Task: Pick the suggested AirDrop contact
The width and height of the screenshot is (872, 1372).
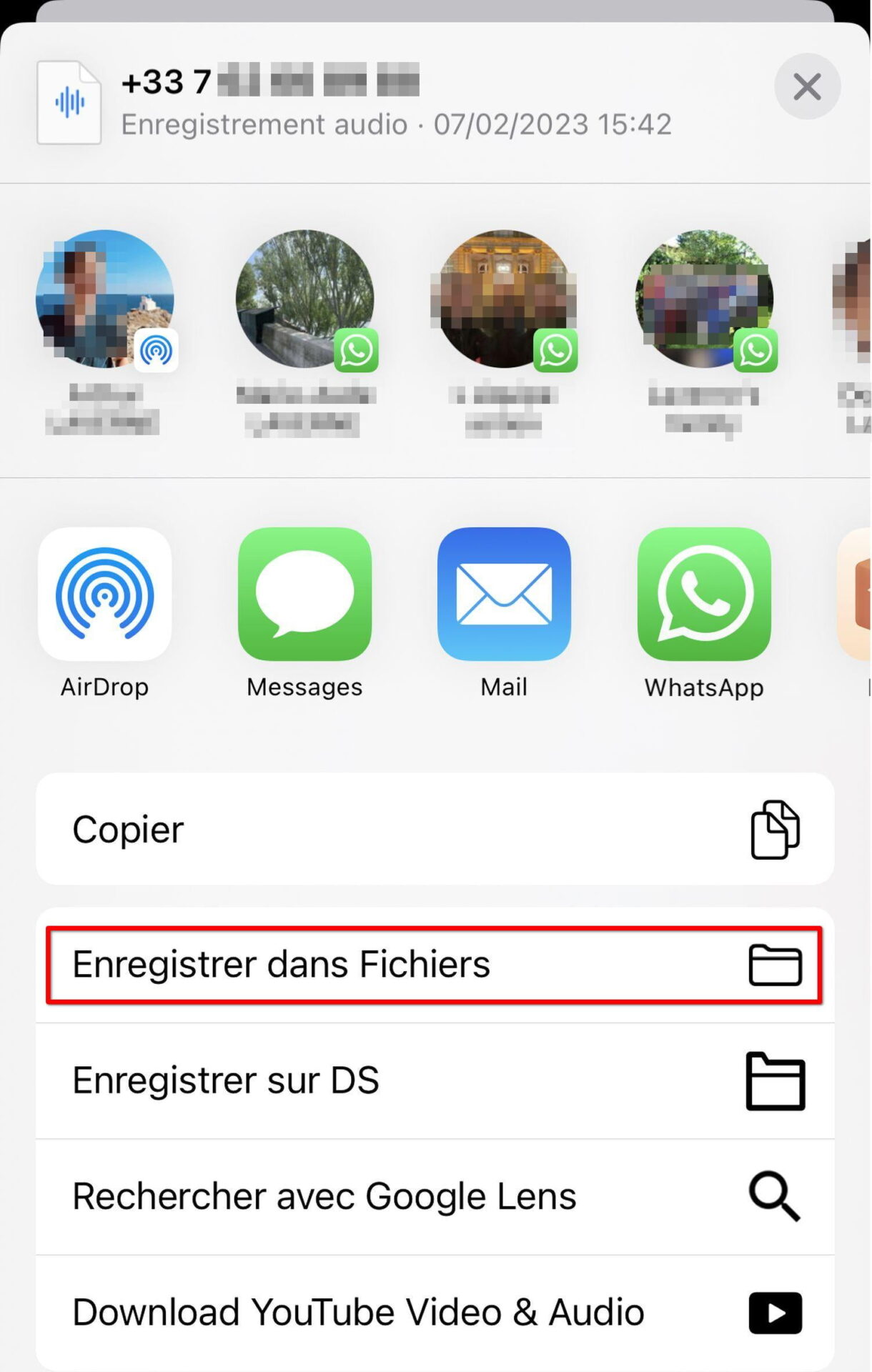Action: 105,300
